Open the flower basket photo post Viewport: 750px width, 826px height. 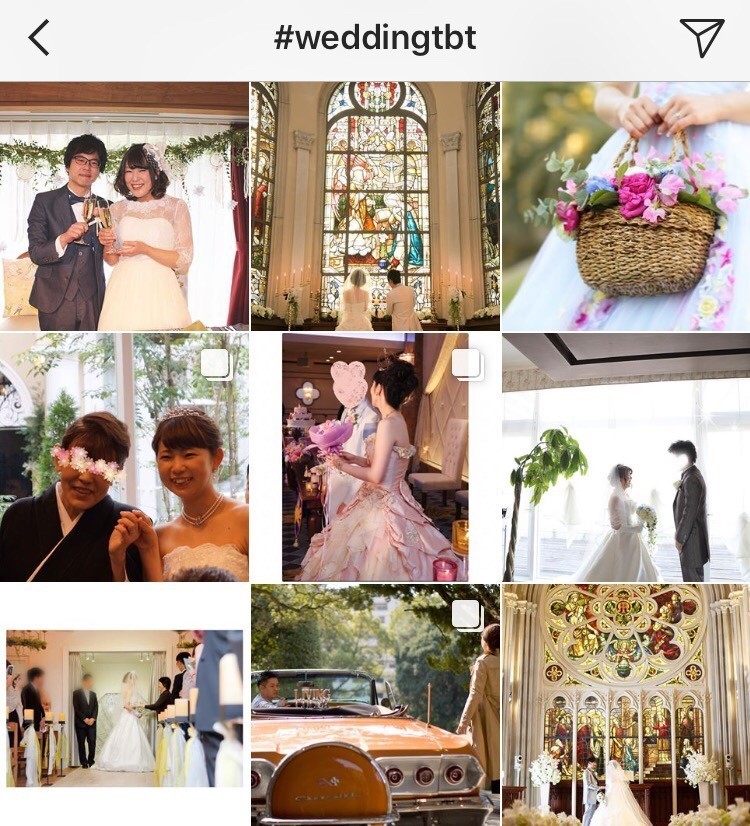626,206
